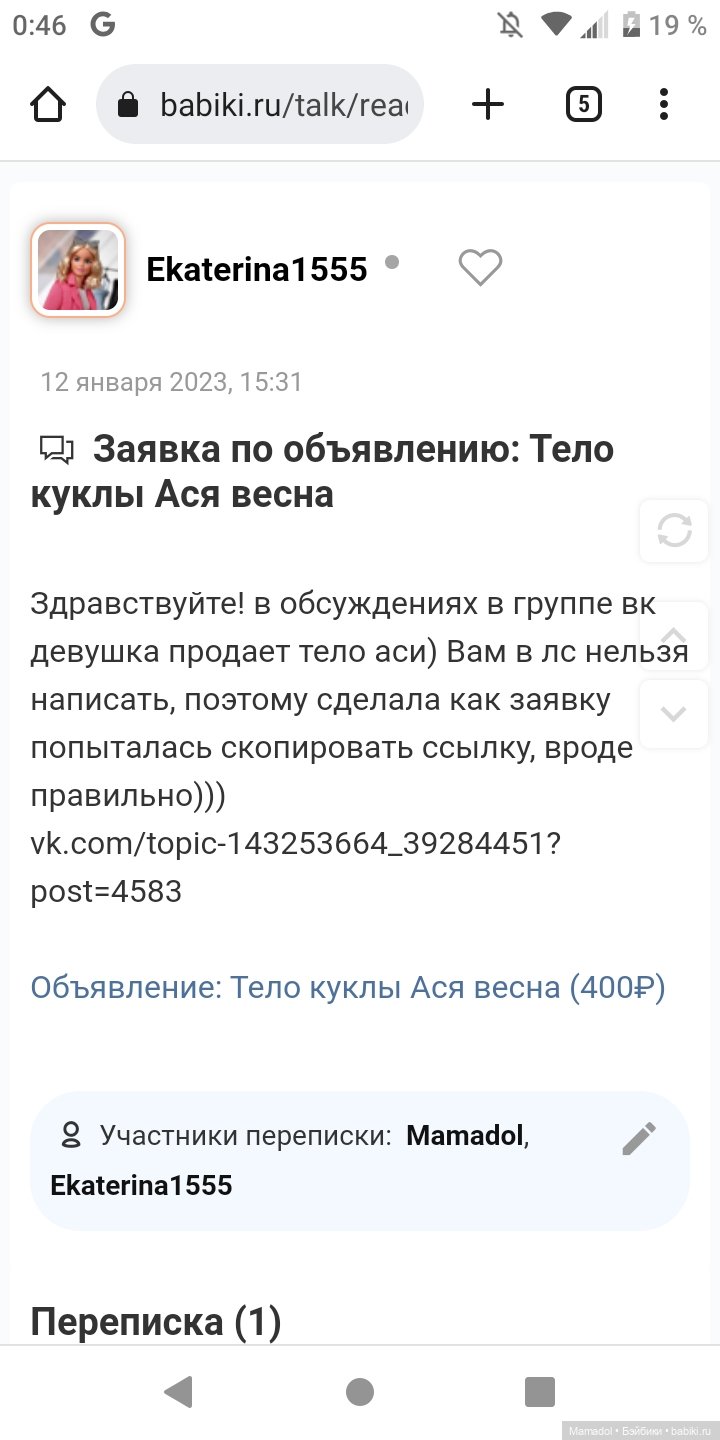Open the listing link Тело куклы Ася весна
Image resolution: width=720 pixels, height=1440 pixels.
pos(347,988)
